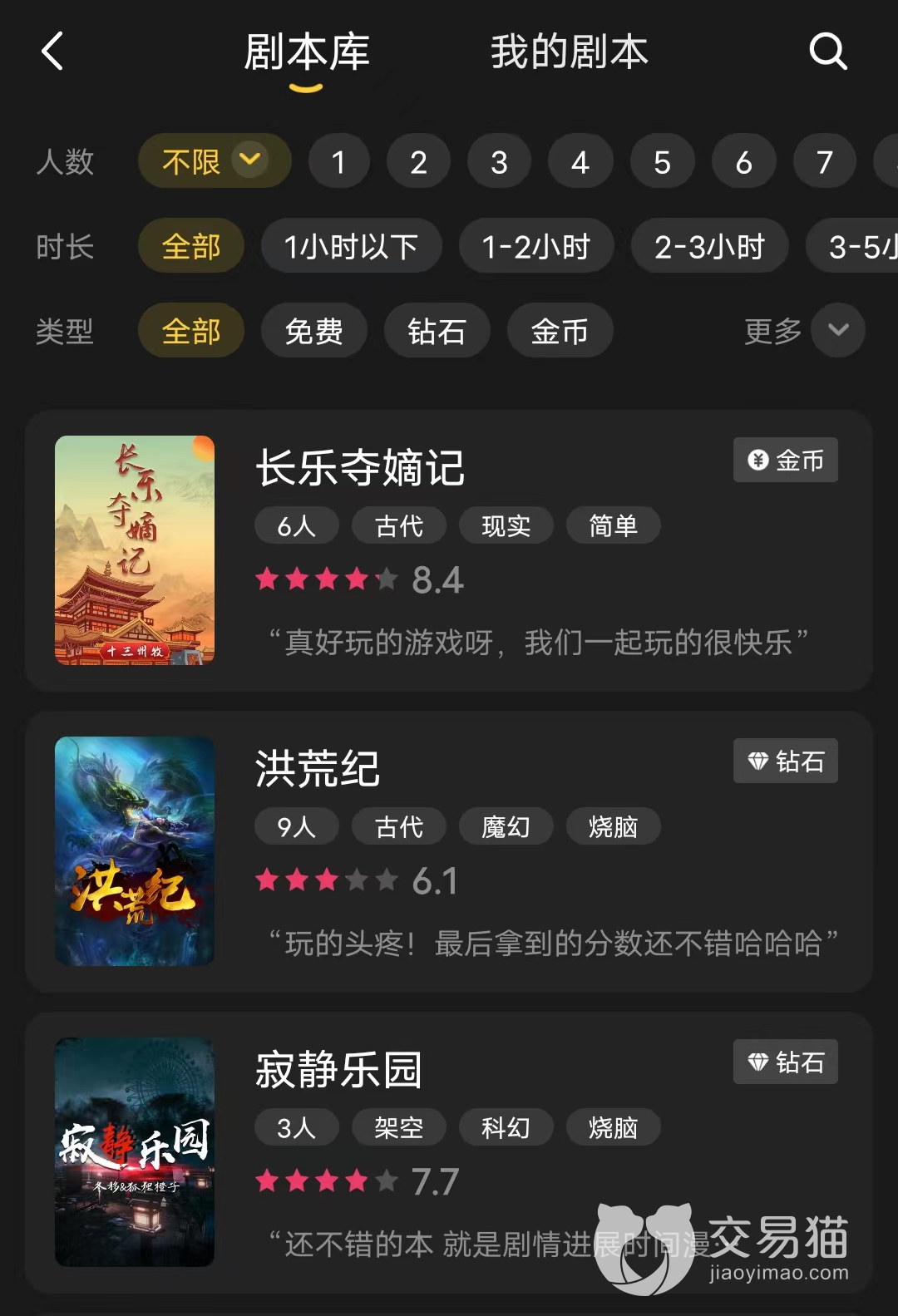The image size is (898, 1316).
Task: Open the 寂静乐园 script card
Action: click(449, 1151)
